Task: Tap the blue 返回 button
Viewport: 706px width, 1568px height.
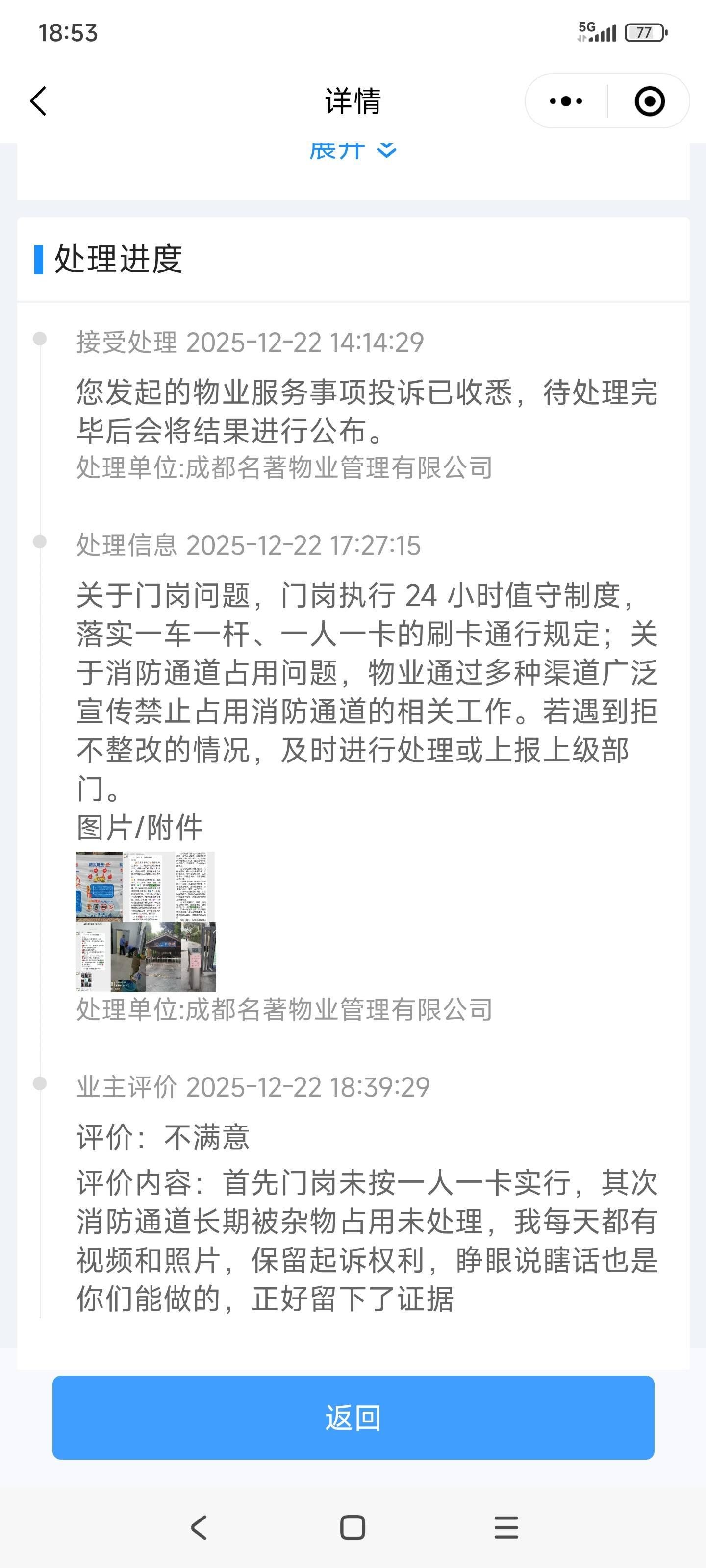Action: click(x=353, y=1418)
